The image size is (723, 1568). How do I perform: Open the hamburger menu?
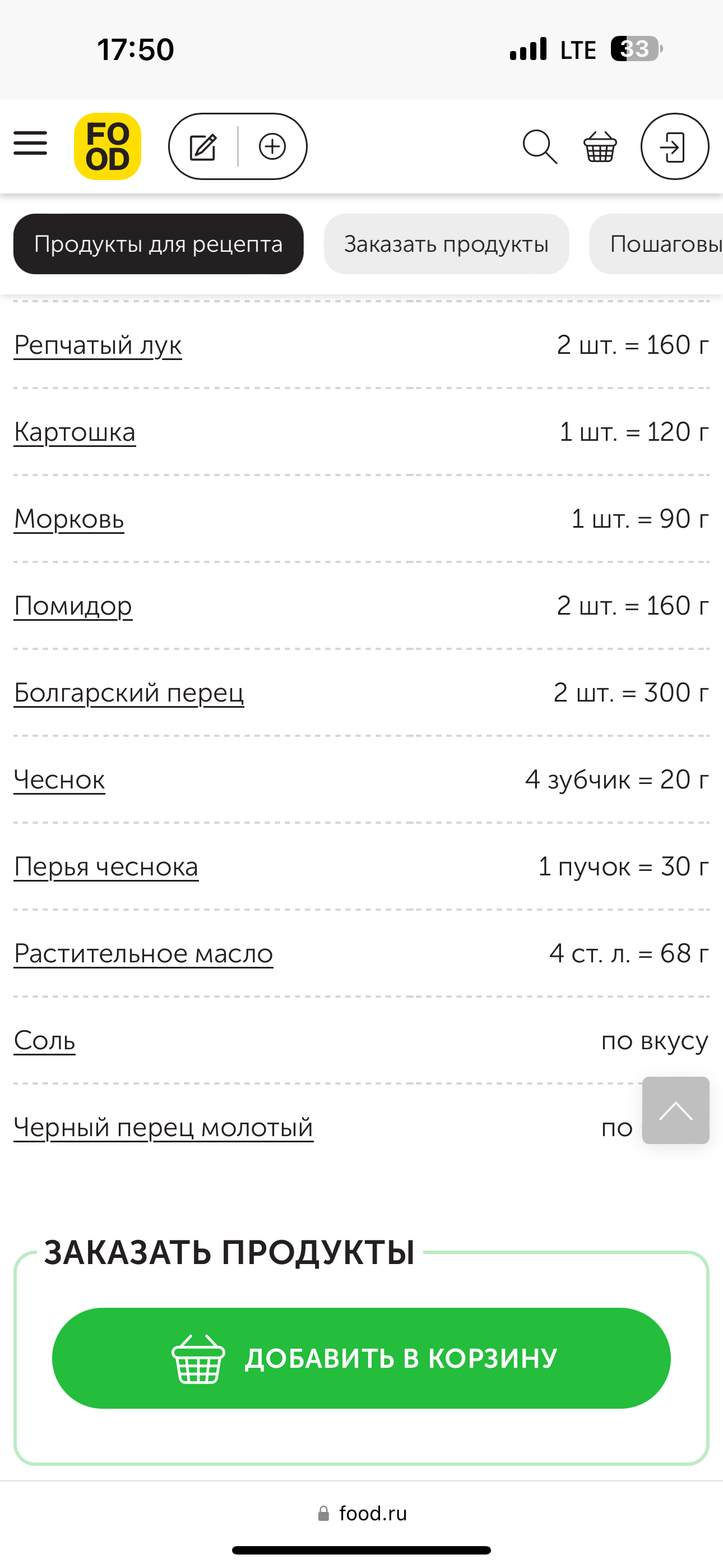click(x=30, y=144)
